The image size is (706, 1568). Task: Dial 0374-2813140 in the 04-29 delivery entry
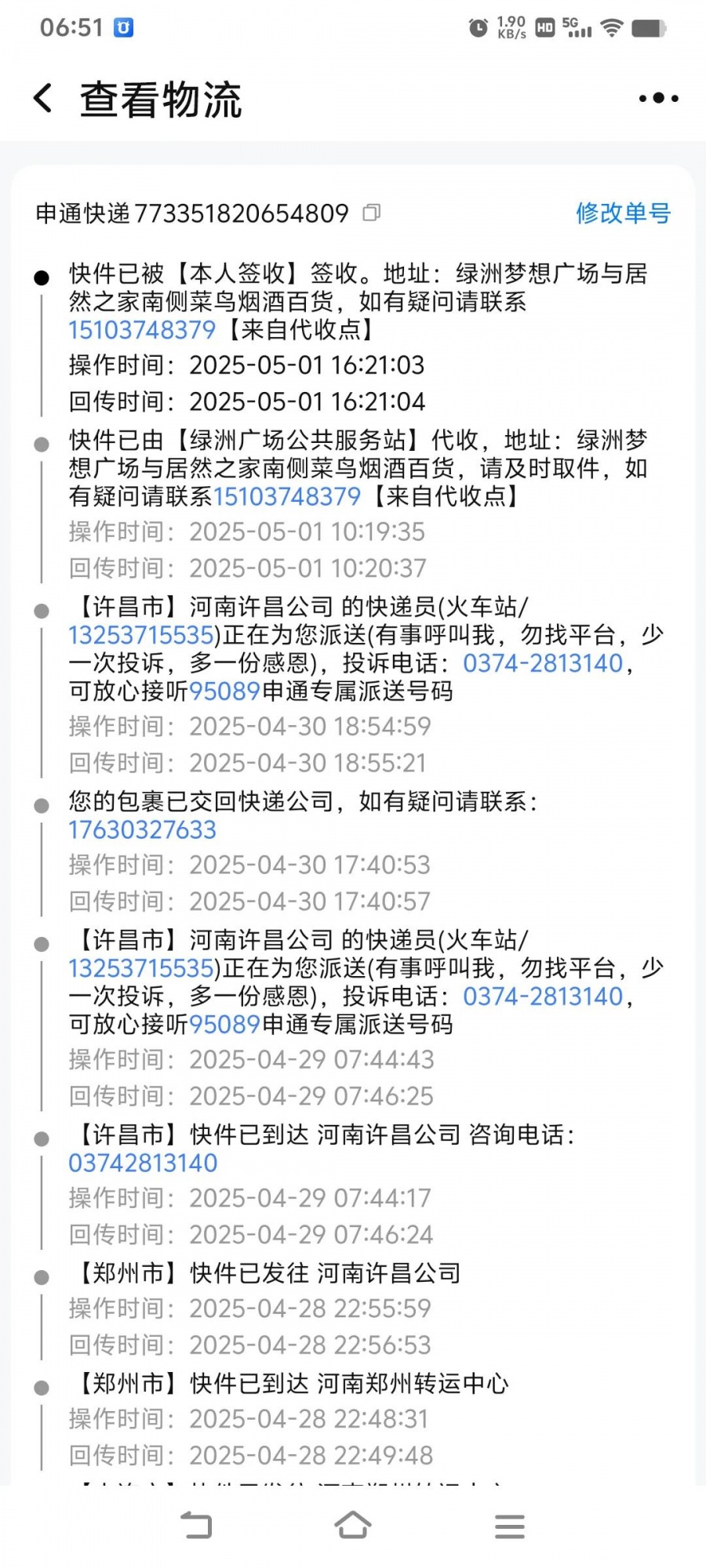click(x=543, y=996)
